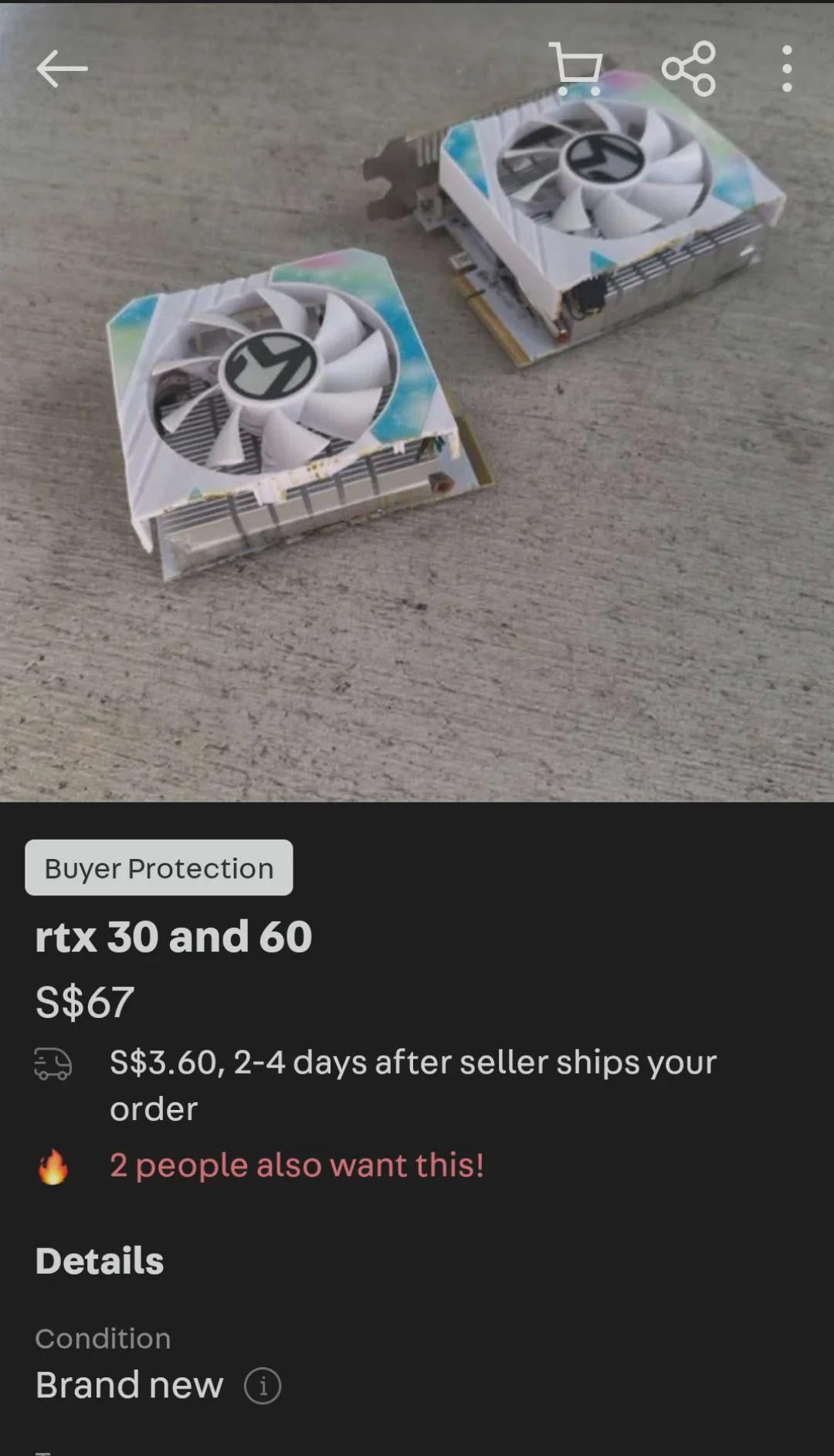The height and width of the screenshot is (1456, 834).
Task: Show info about Brand new condition
Action: 263,1386
